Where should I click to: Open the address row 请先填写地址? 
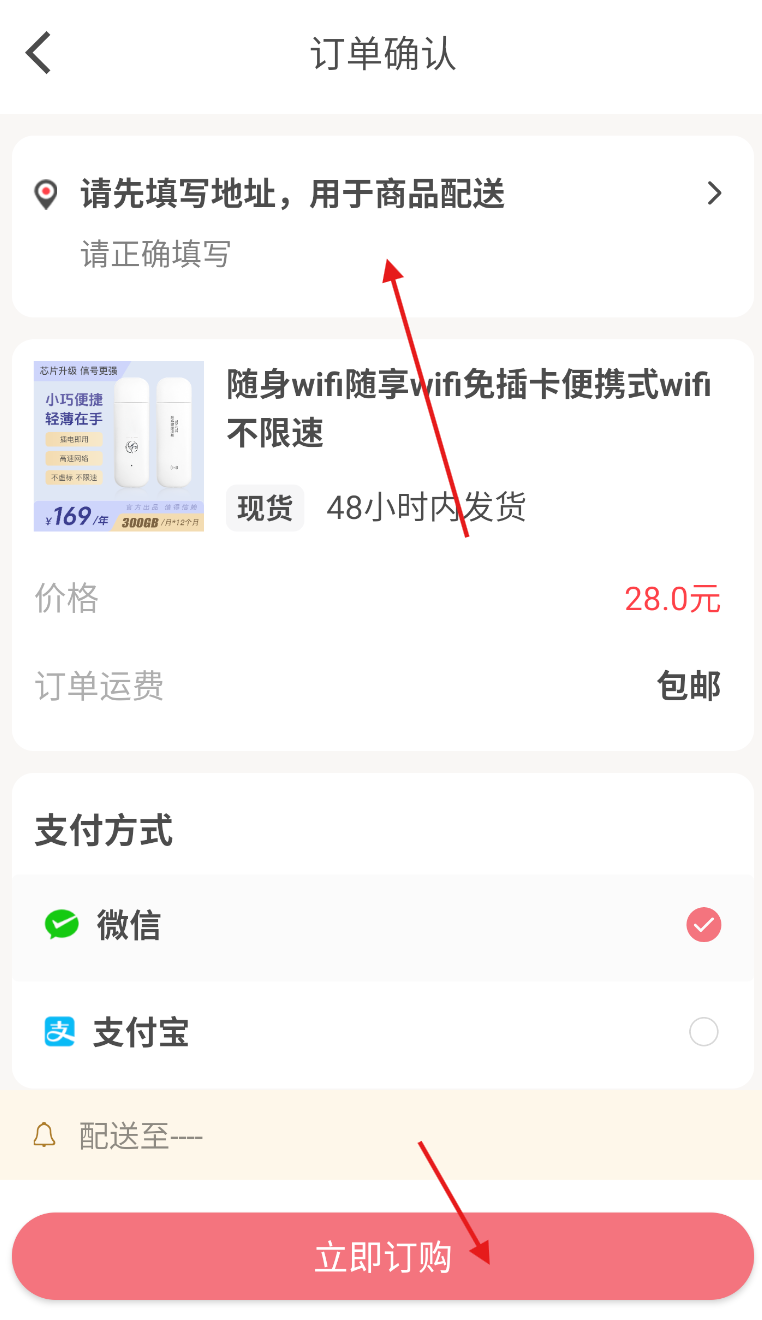(382, 226)
